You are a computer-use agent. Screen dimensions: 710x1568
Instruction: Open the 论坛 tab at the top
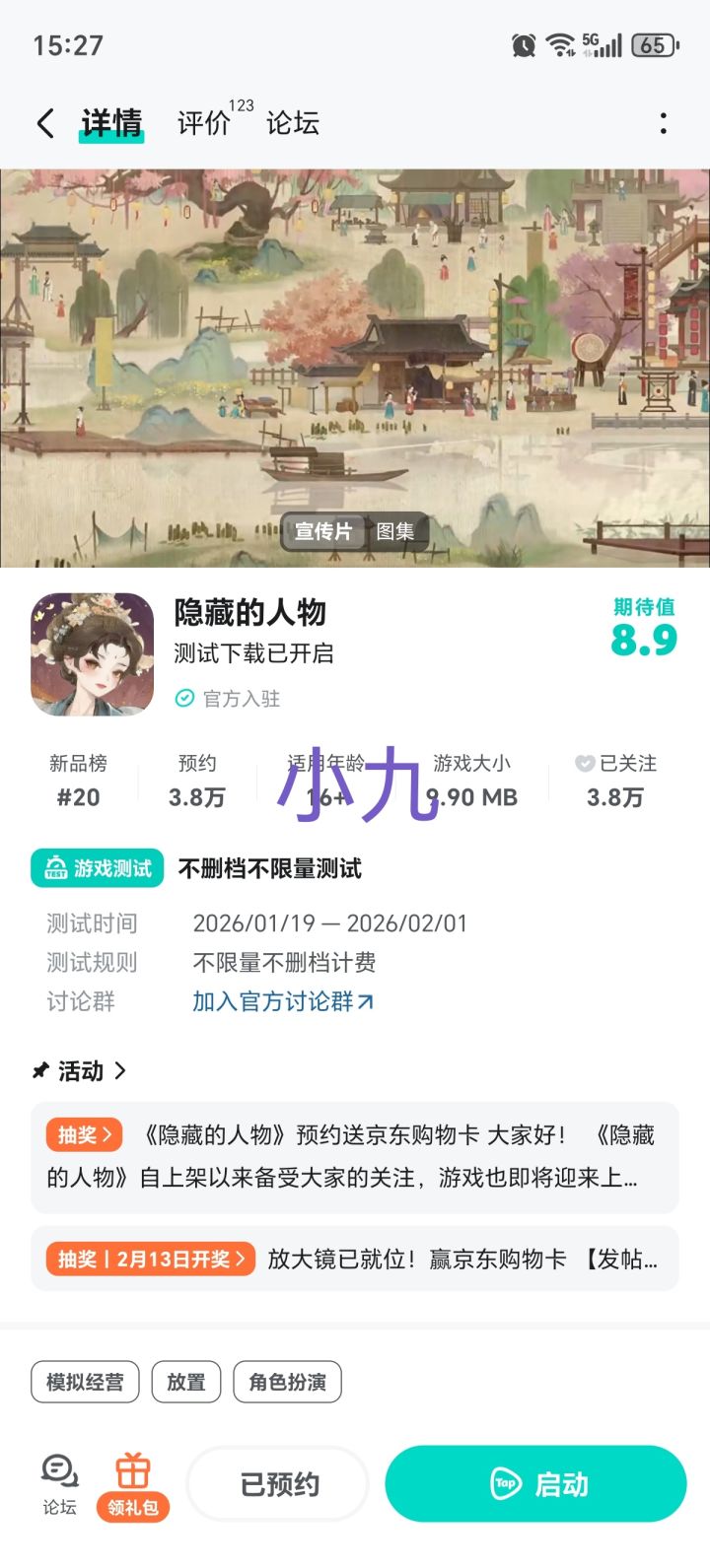coord(291,123)
